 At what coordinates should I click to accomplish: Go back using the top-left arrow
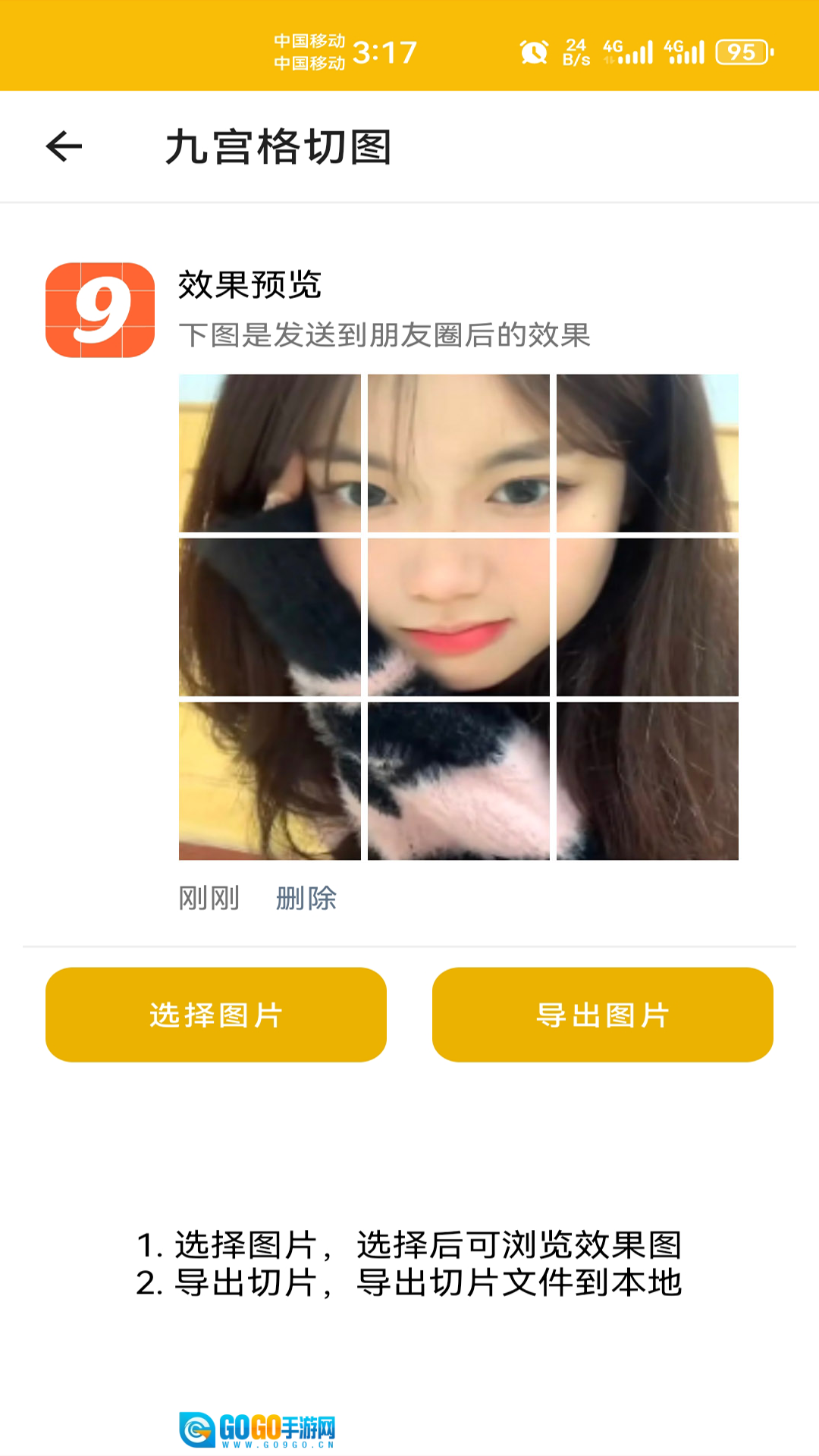(64, 146)
